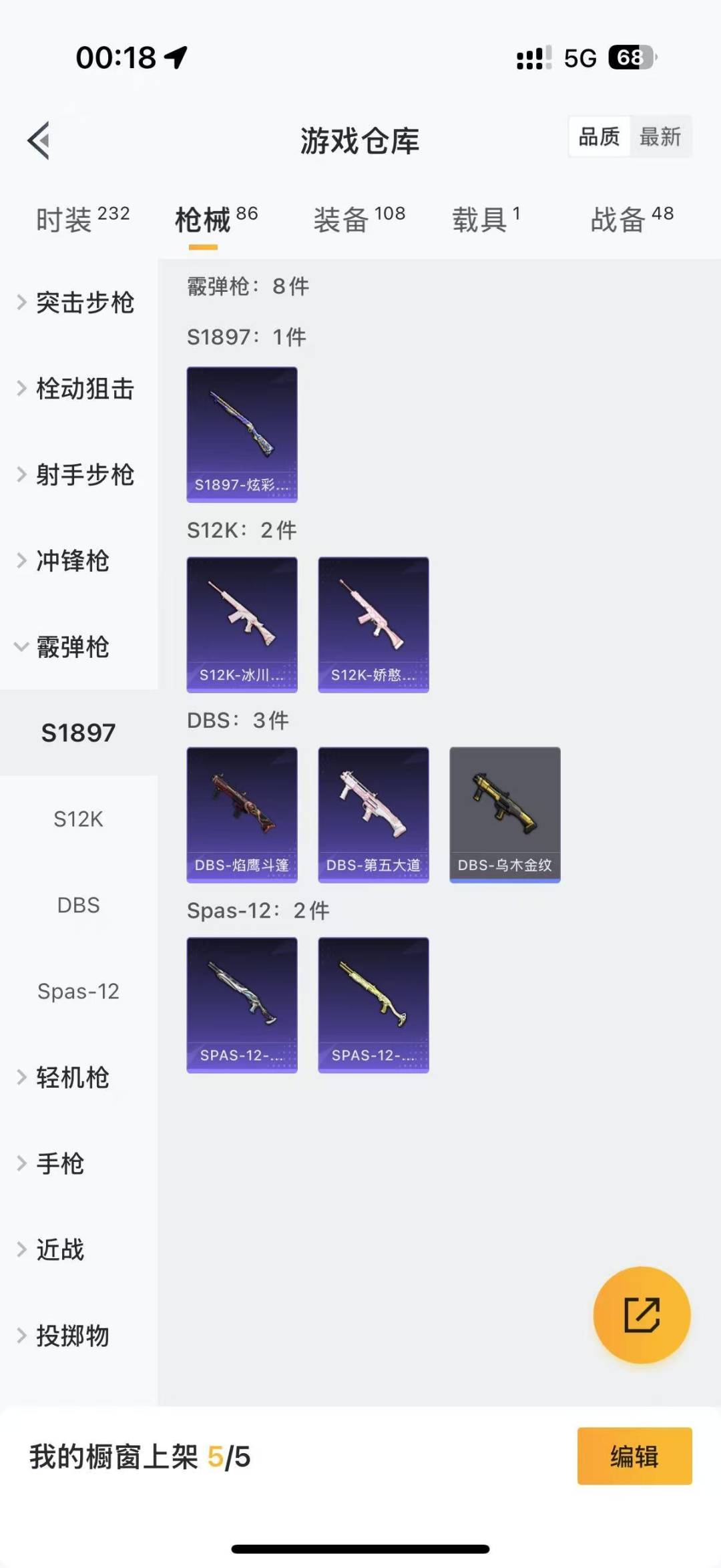The height and width of the screenshot is (1568, 721).
Task: Tap the 编辑 button
Action: point(634,1456)
